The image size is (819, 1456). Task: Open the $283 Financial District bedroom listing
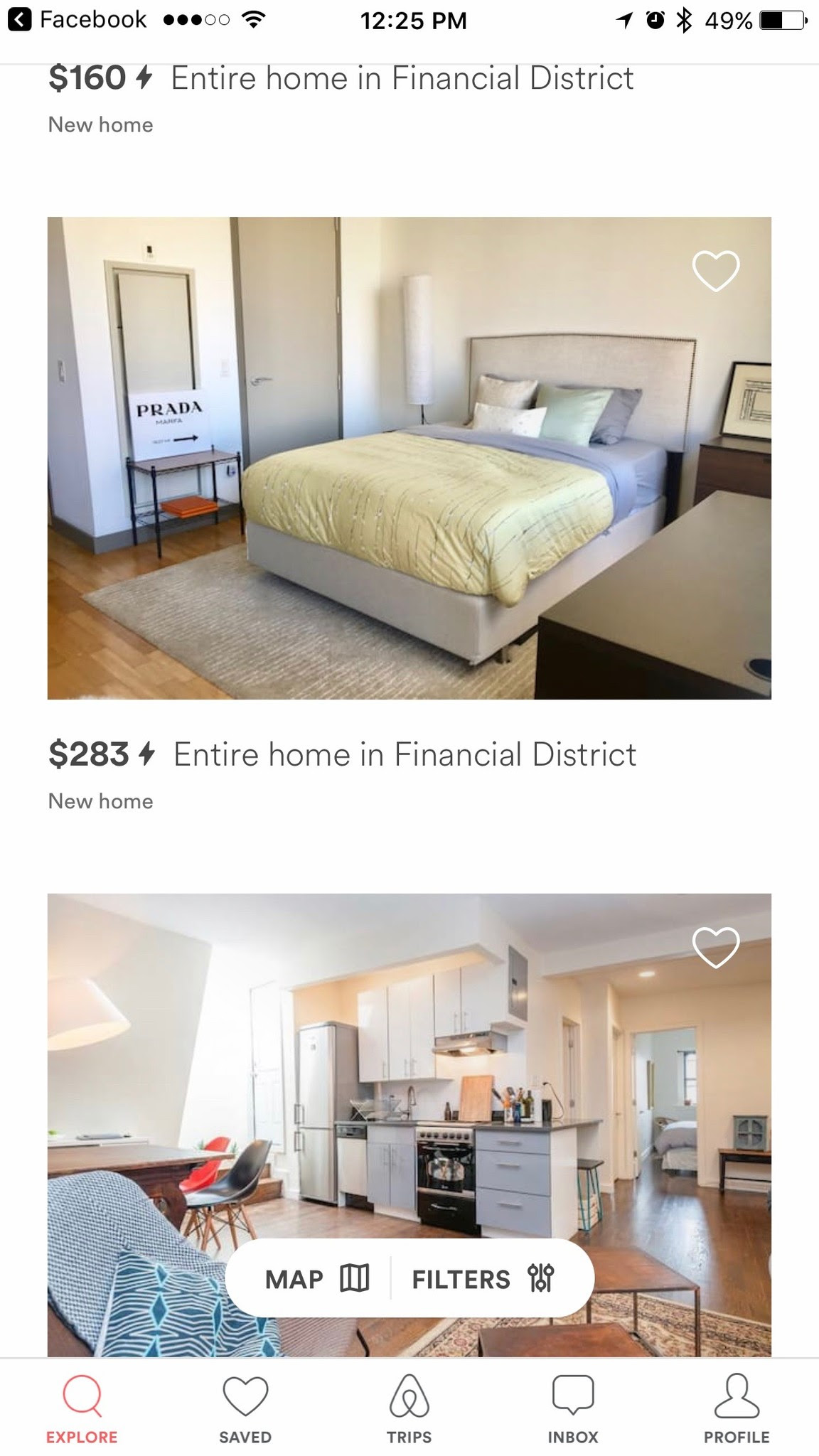[409, 458]
